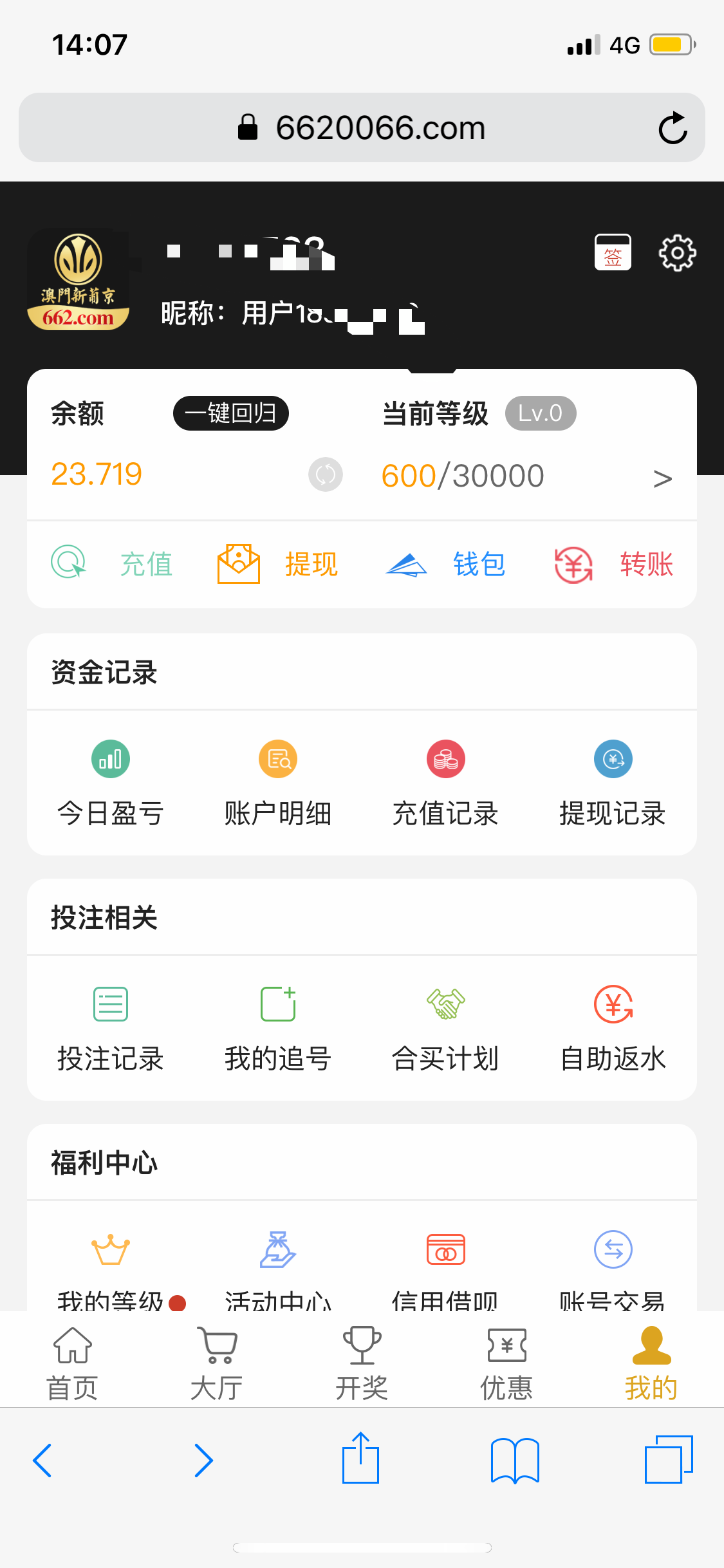Tap the 6620066.com address bar
724x1568 pixels.
(x=362, y=127)
